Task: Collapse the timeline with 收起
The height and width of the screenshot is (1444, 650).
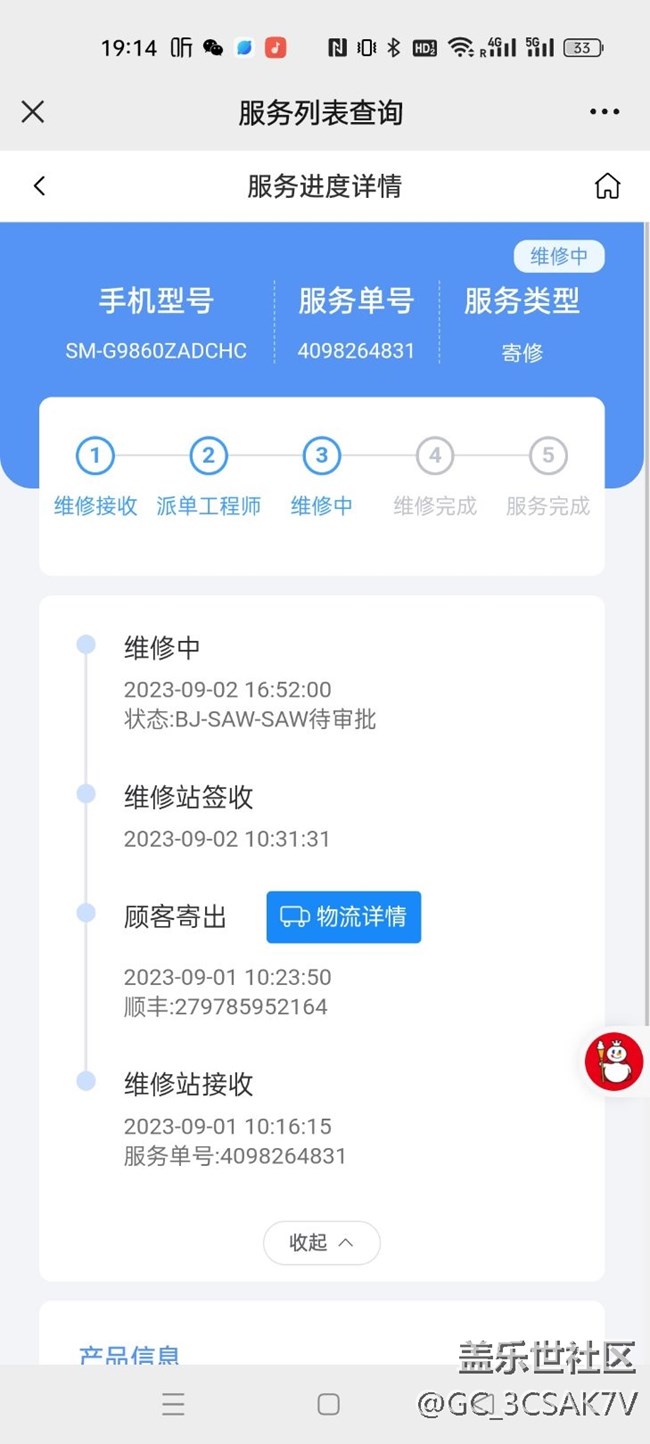Action: coord(321,1242)
